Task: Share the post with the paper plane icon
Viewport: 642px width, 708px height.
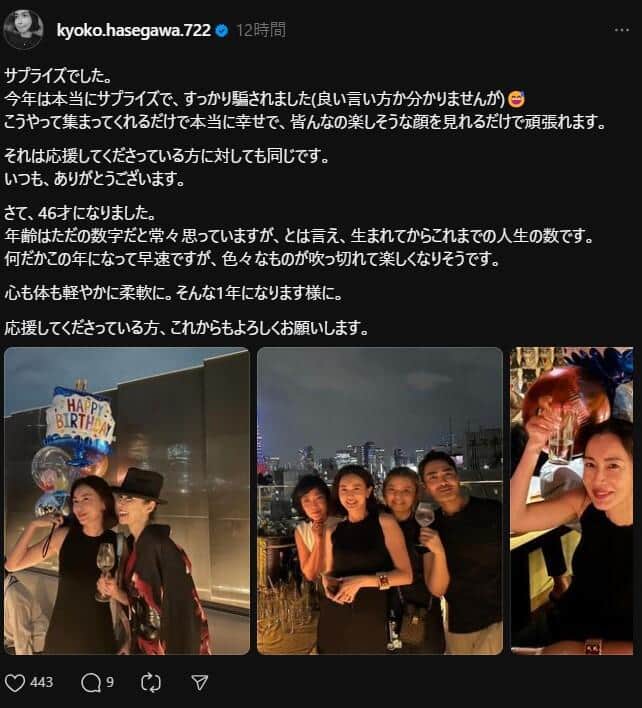Action: pos(200,682)
